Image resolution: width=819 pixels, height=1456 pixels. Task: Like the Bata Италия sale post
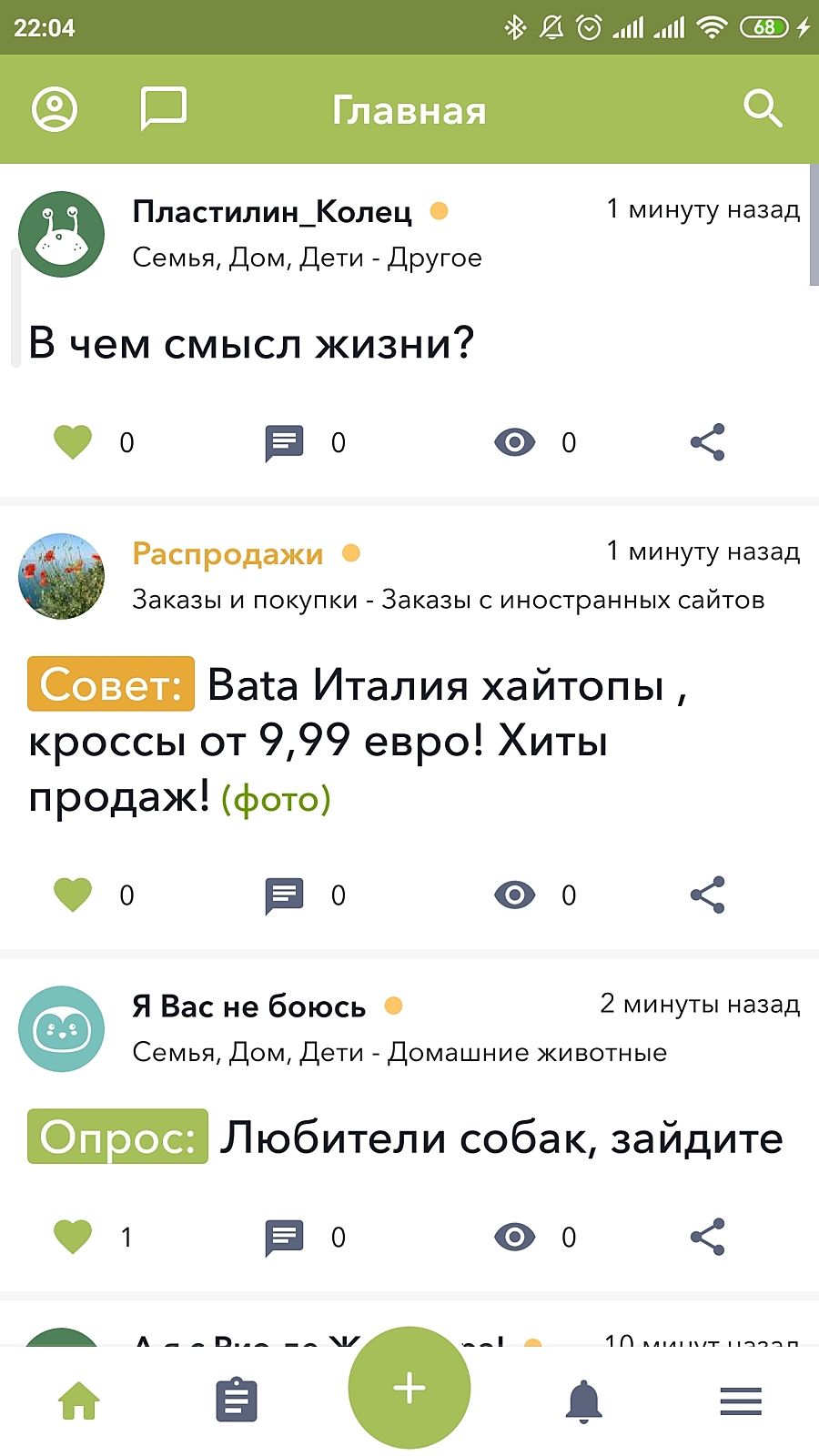click(x=73, y=895)
